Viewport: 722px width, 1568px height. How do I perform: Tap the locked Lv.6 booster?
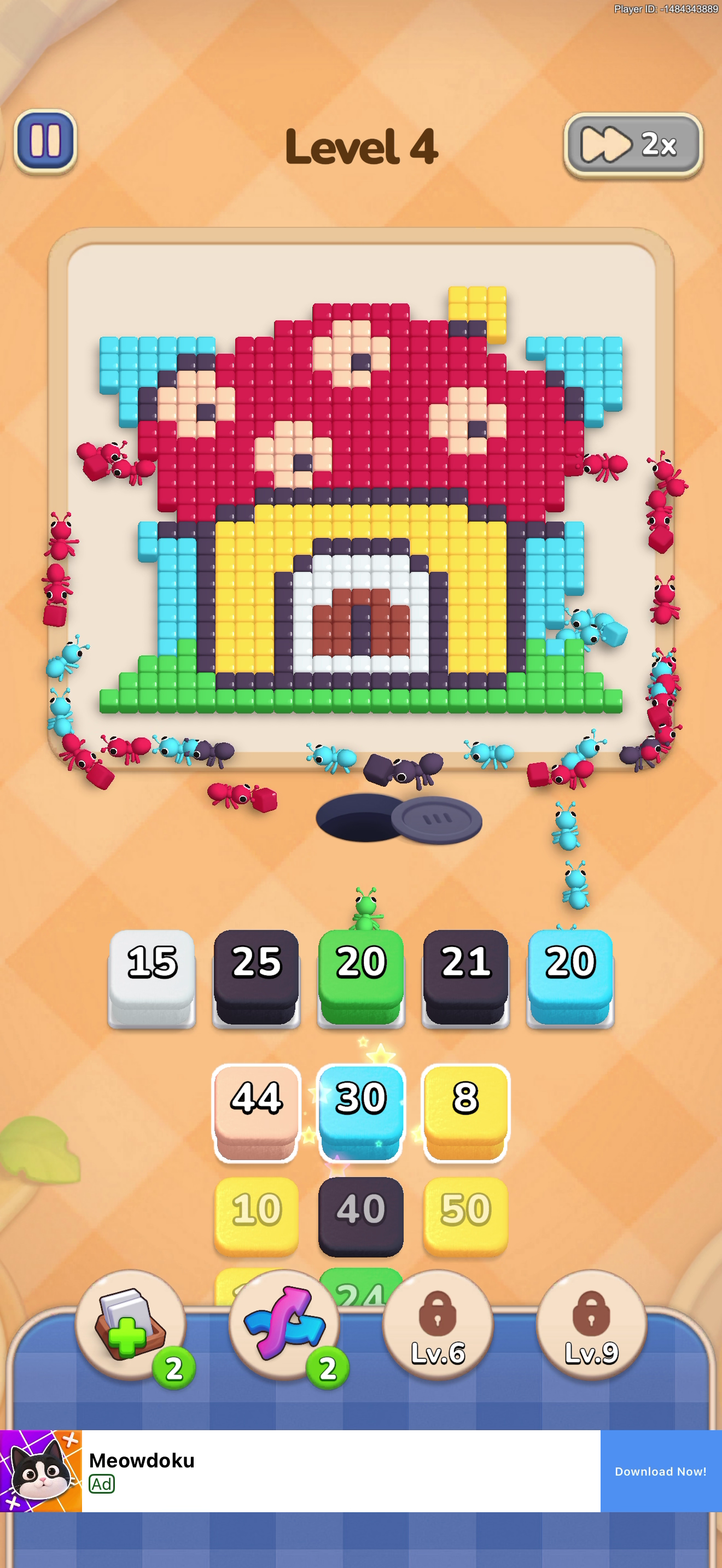(x=438, y=1325)
